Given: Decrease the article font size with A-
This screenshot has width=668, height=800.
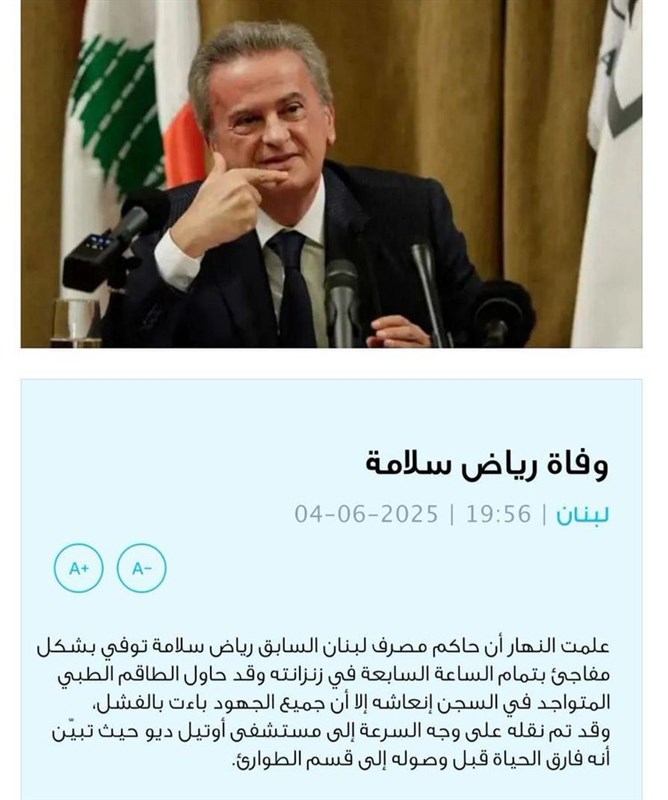Looking at the screenshot, I should click(x=141, y=568).
